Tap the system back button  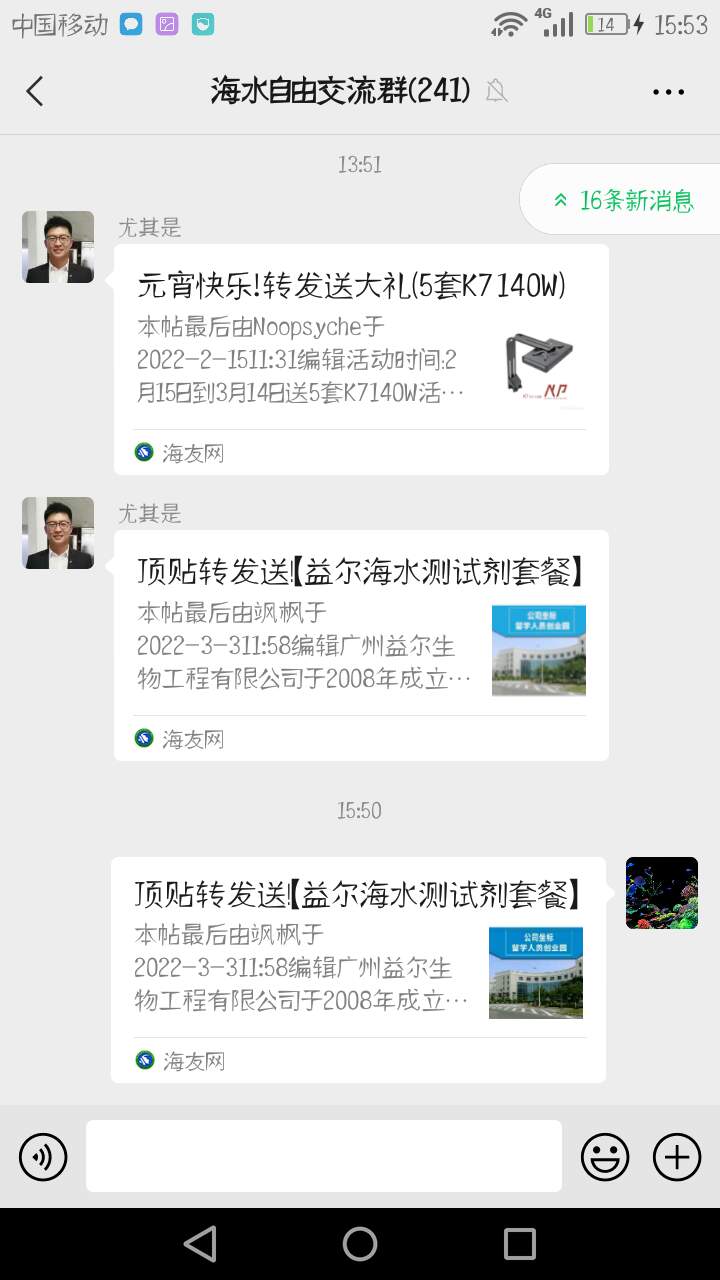[201, 1244]
